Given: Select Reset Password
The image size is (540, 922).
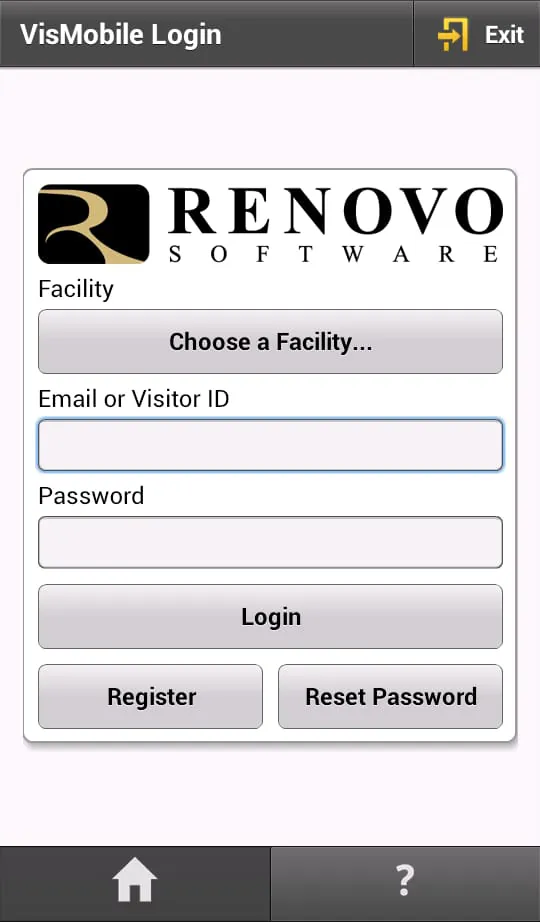Looking at the screenshot, I should pyautogui.click(x=391, y=697).
